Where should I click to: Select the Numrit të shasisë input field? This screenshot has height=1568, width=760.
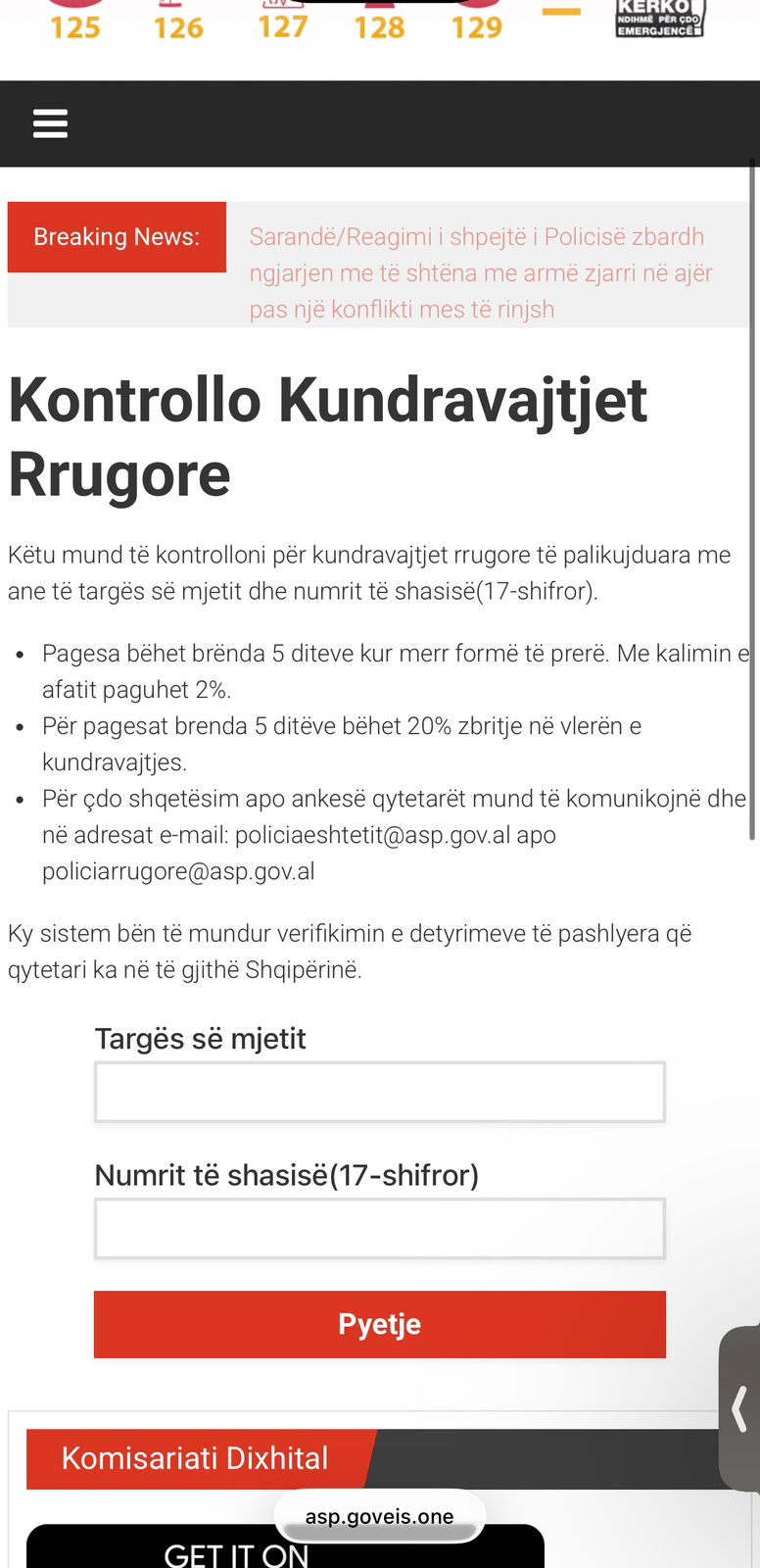pos(380,1228)
